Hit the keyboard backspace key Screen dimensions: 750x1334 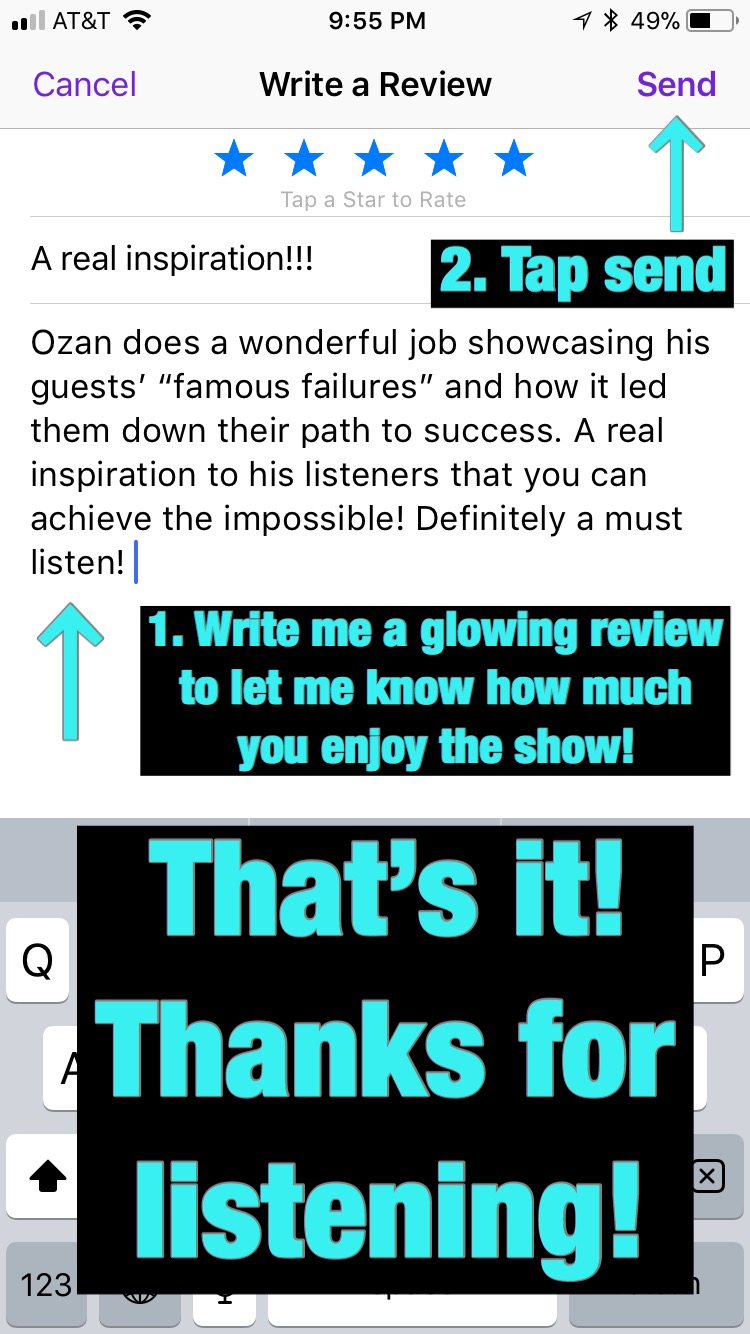pos(708,1177)
